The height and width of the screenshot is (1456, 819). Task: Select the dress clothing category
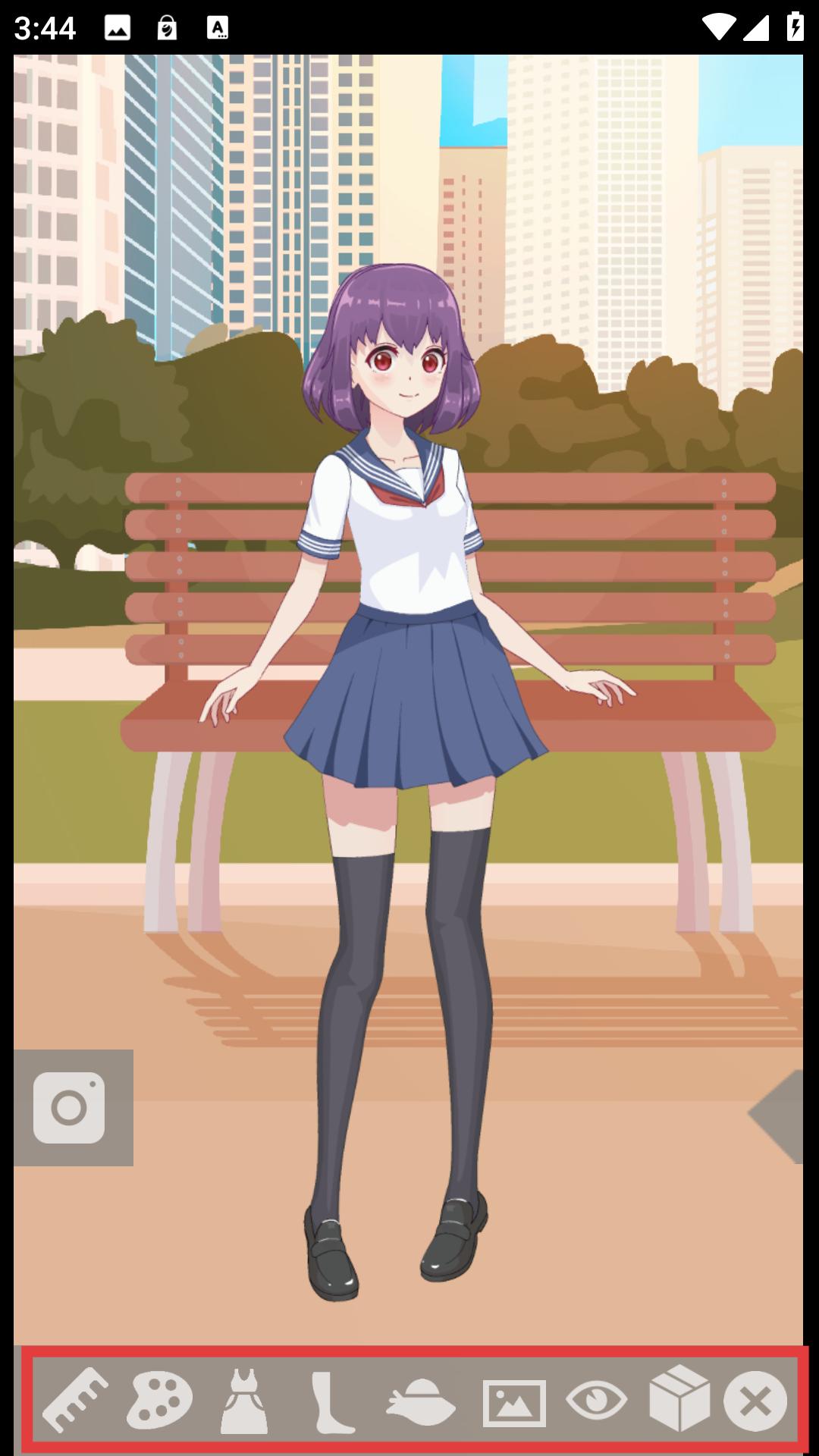point(244,1401)
